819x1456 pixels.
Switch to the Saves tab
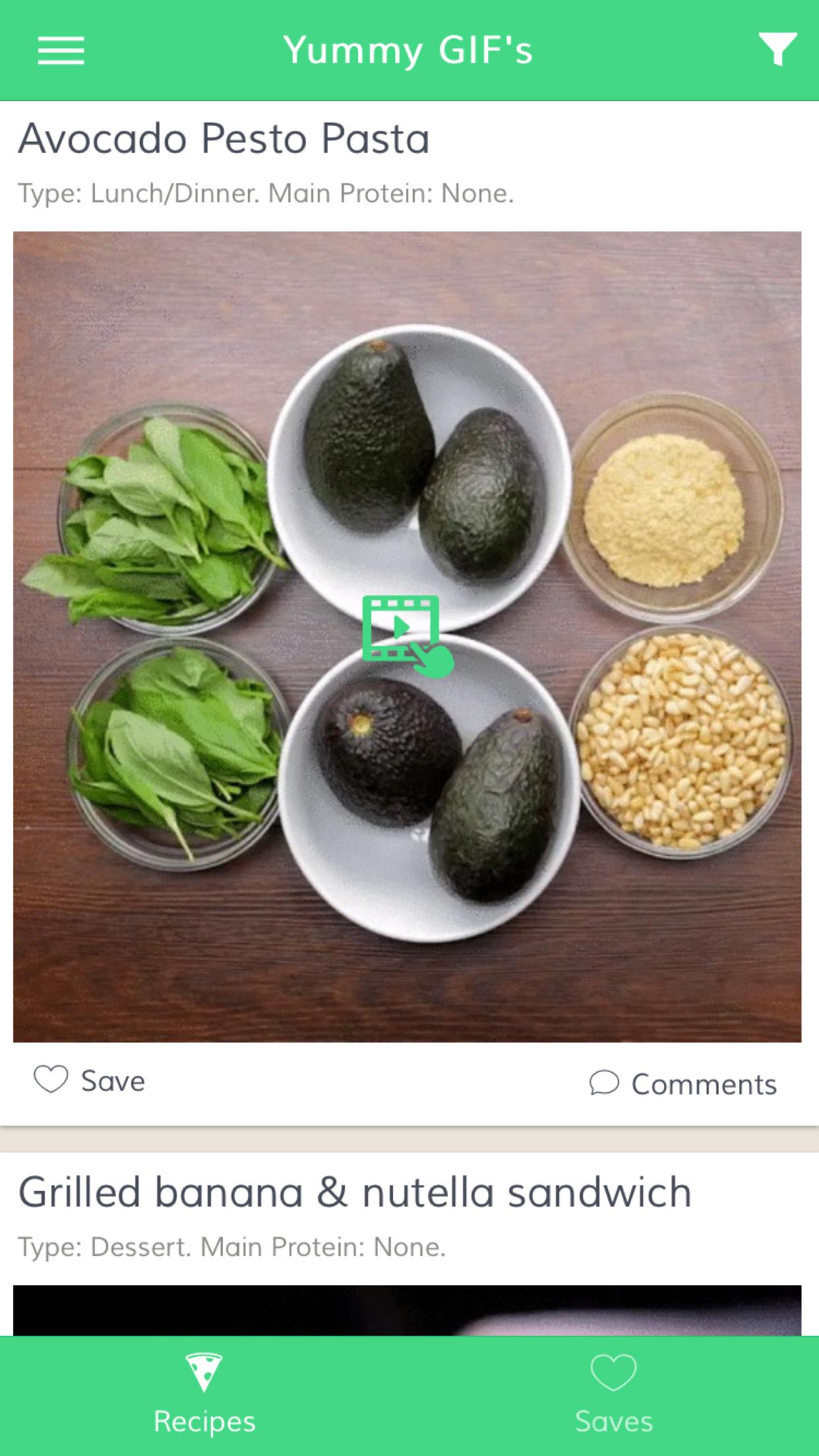pos(613,1398)
